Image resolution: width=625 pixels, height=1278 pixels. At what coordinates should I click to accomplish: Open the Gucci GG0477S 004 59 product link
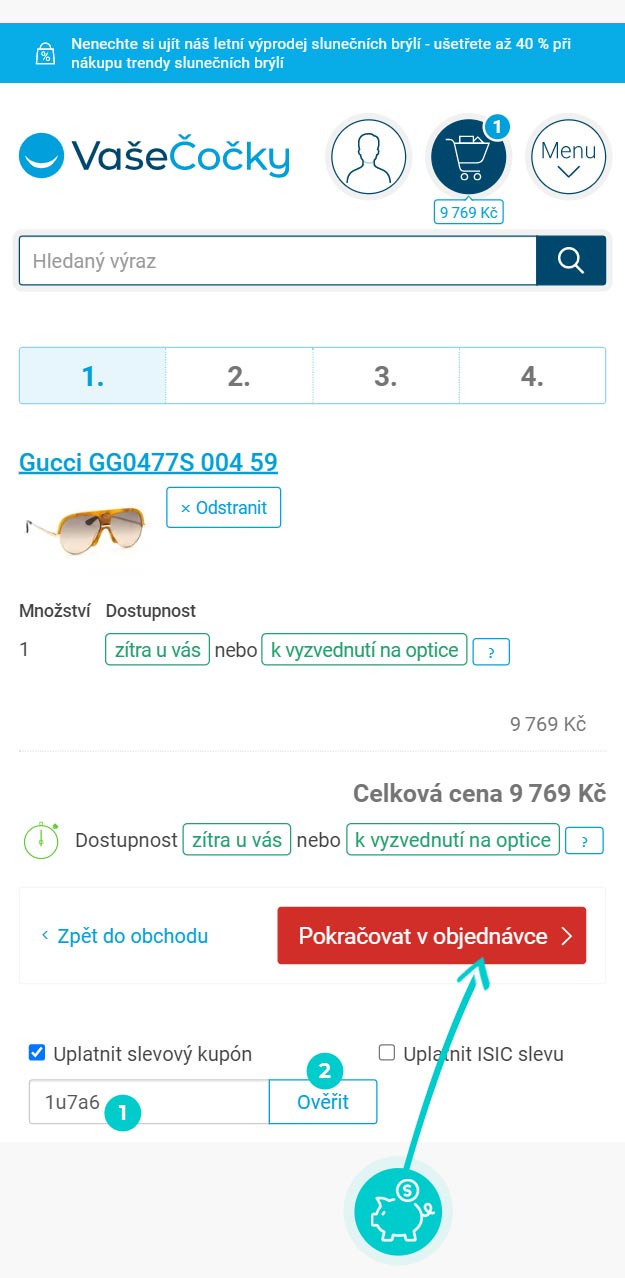click(x=148, y=462)
